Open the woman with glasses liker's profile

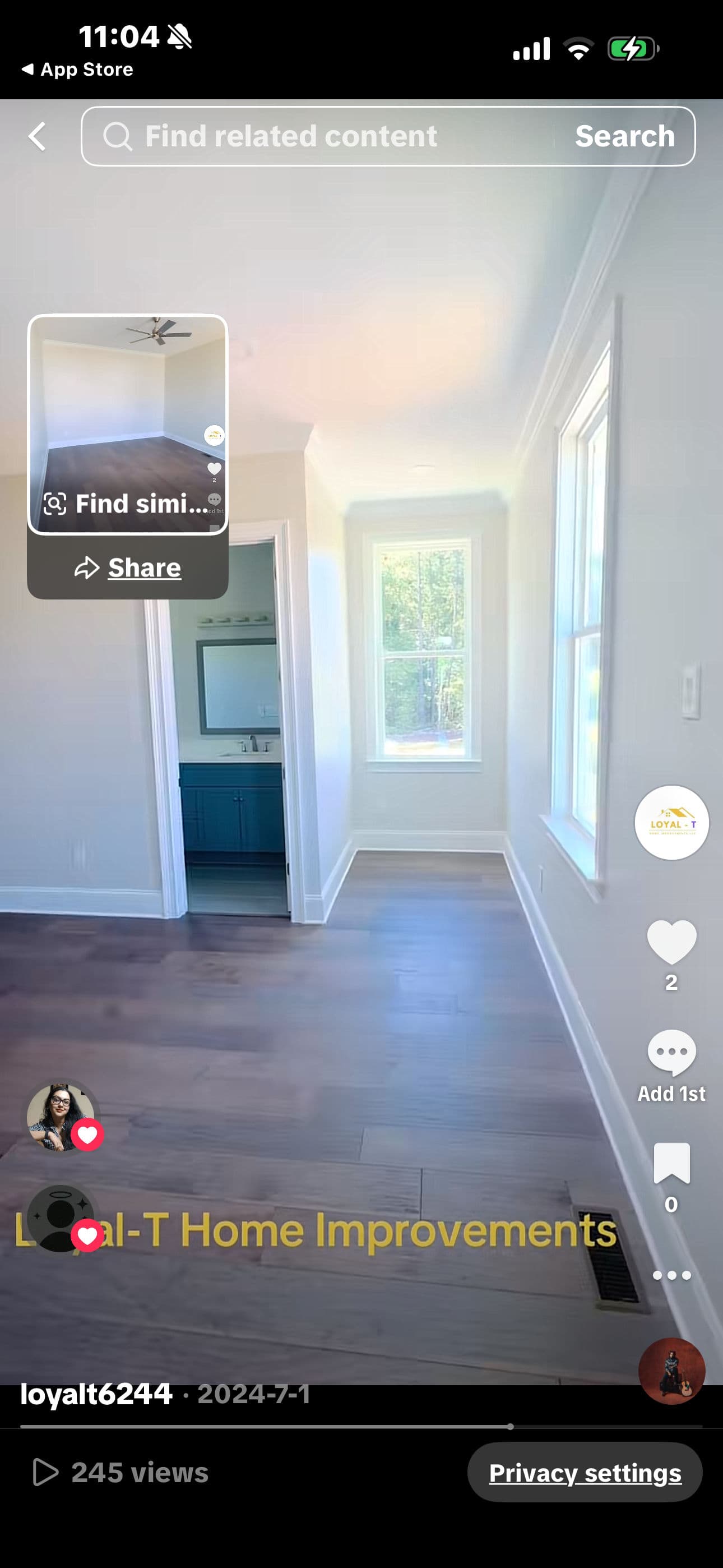click(x=61, y=1116)
